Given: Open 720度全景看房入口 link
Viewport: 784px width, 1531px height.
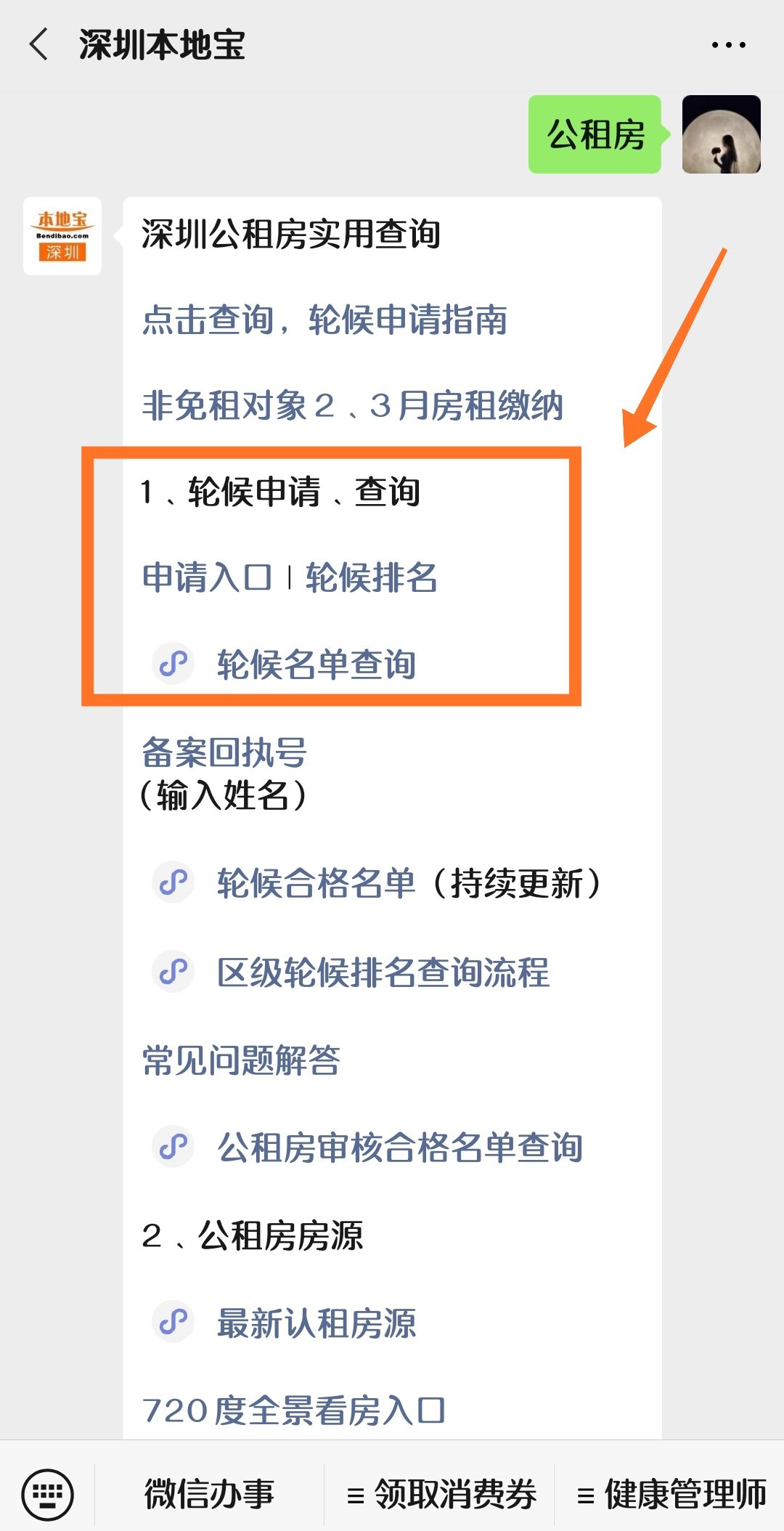Looking at the screenshot, I should point(294,1410).
